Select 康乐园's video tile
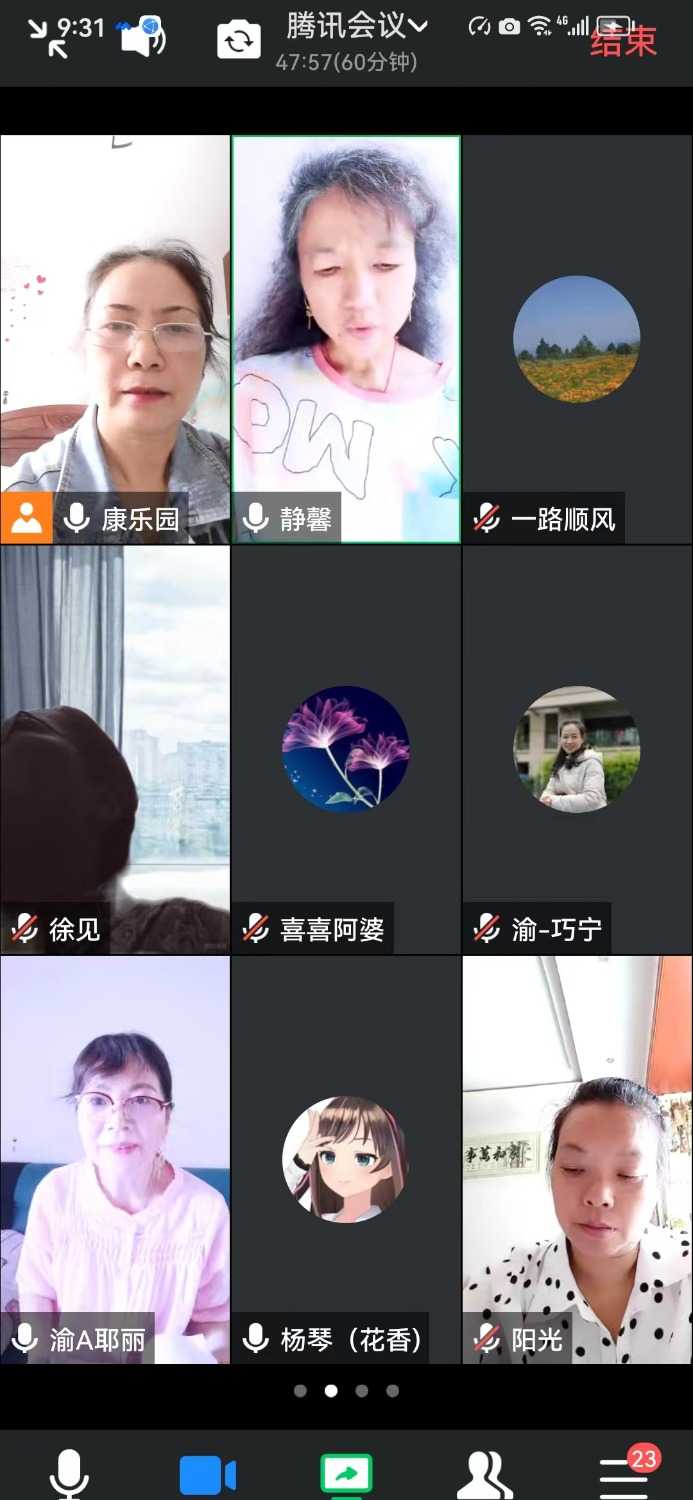 point(115,339)
